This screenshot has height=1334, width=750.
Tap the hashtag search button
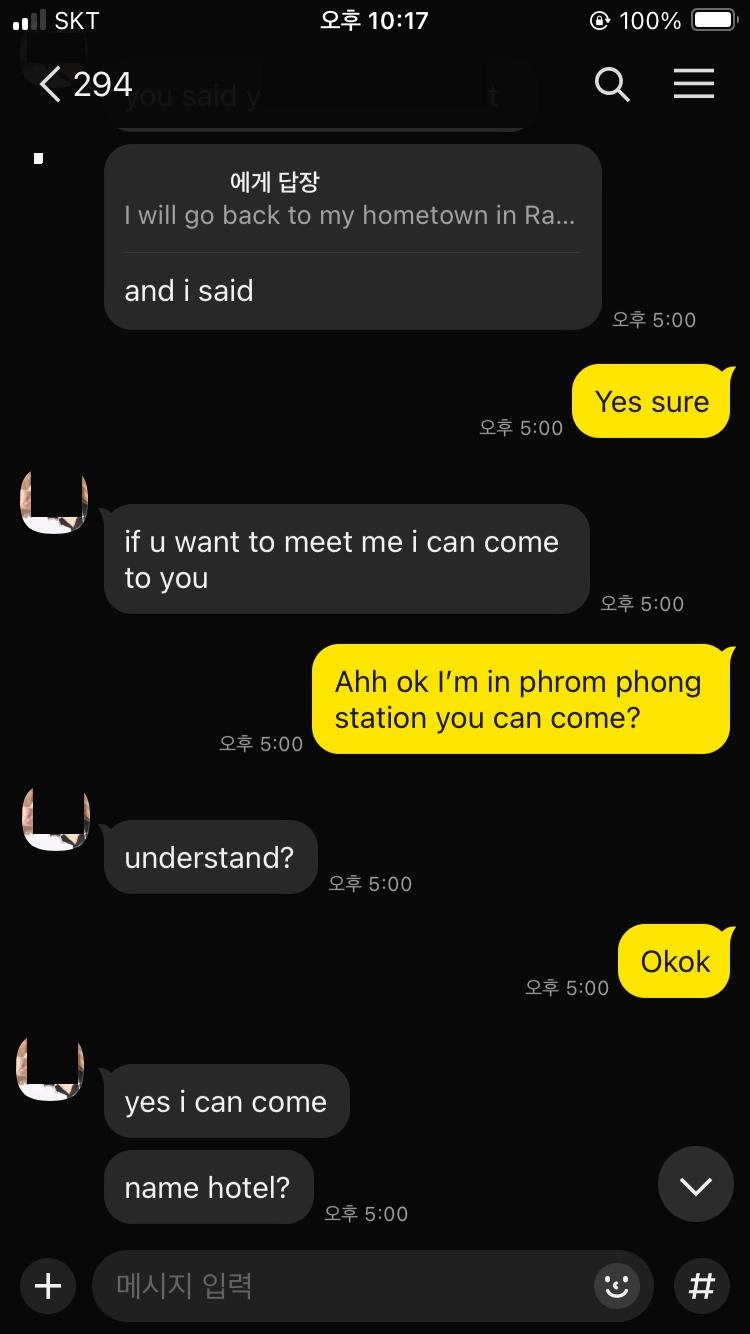tap(702, 1286)
